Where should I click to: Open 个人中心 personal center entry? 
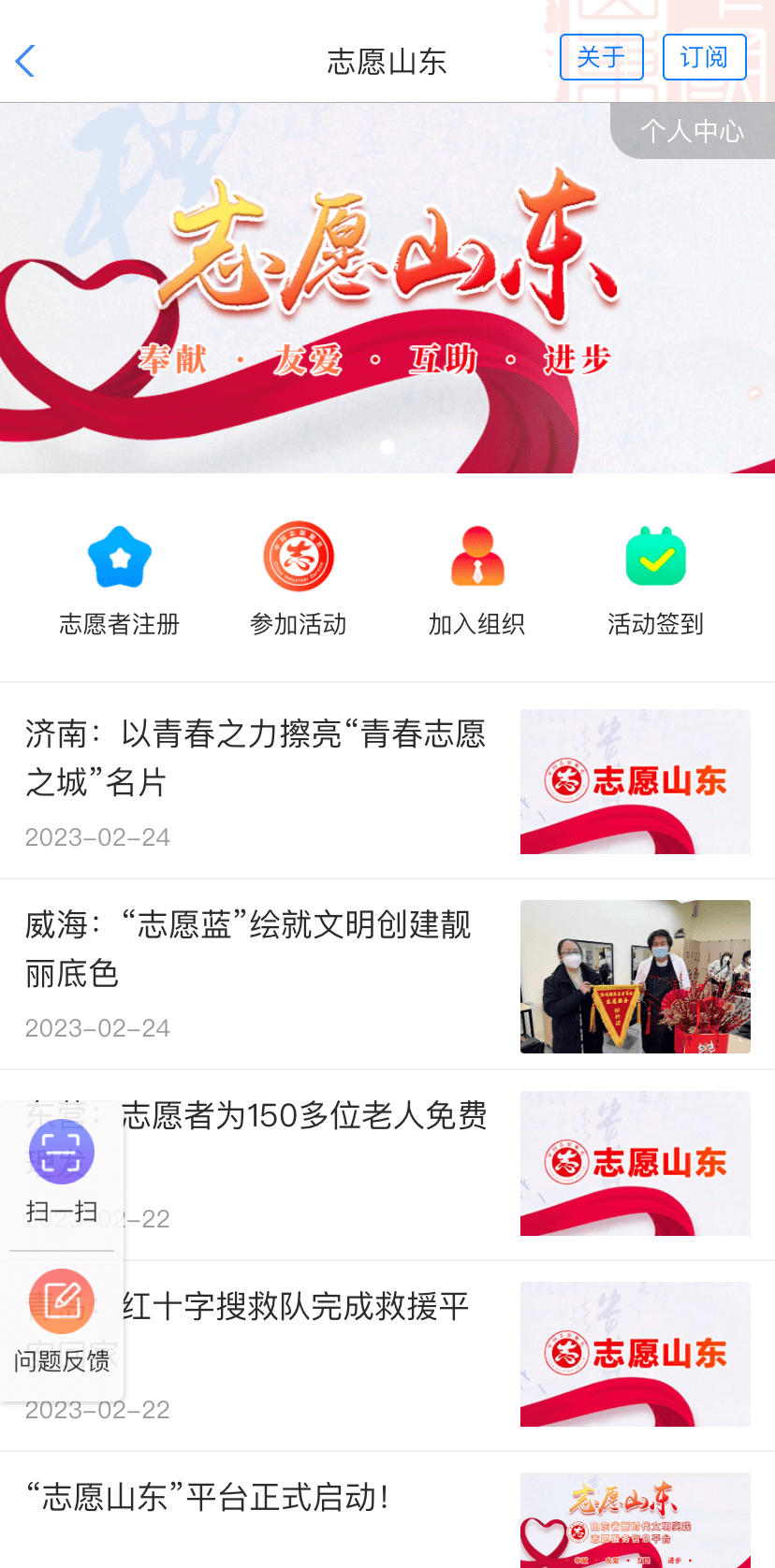[693, 131]
